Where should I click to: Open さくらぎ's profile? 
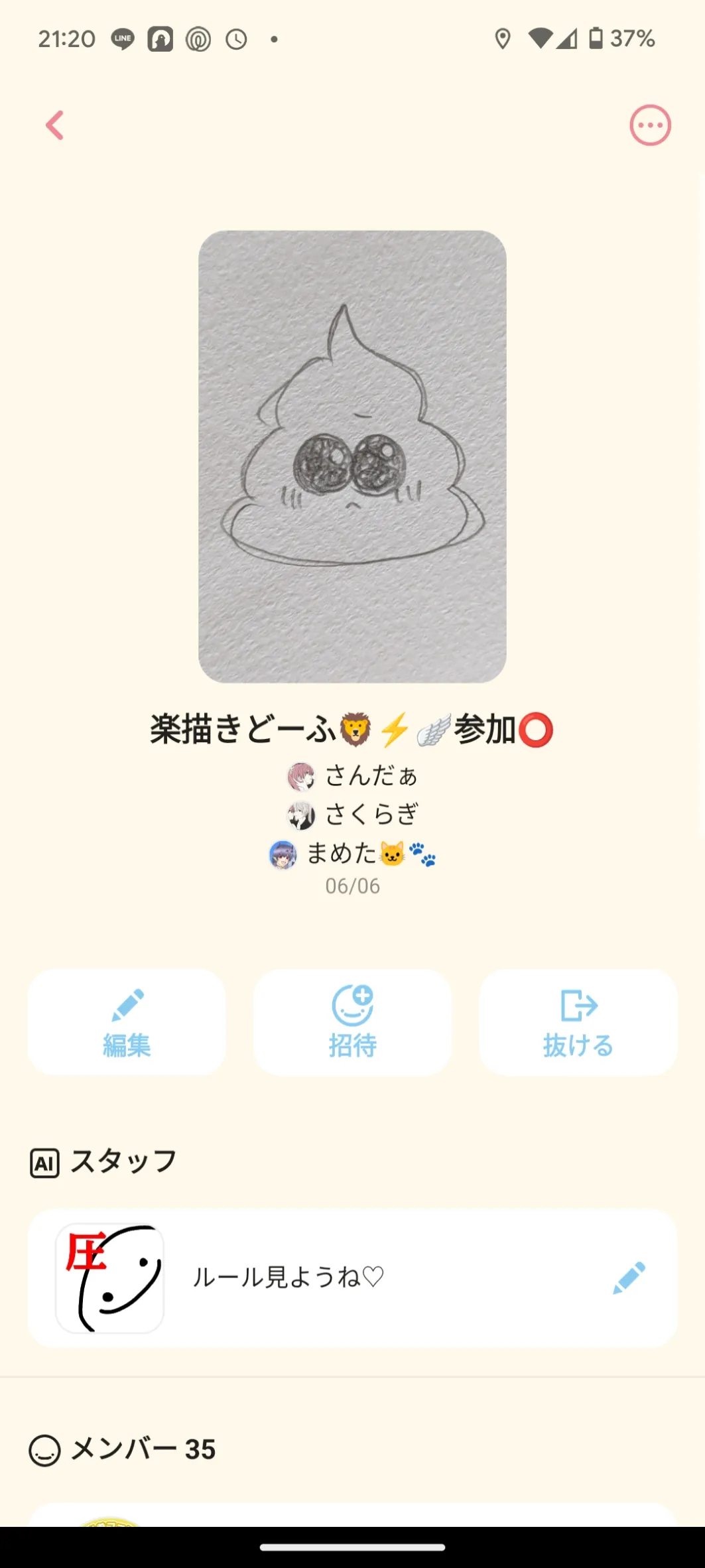tap(353, 815)
